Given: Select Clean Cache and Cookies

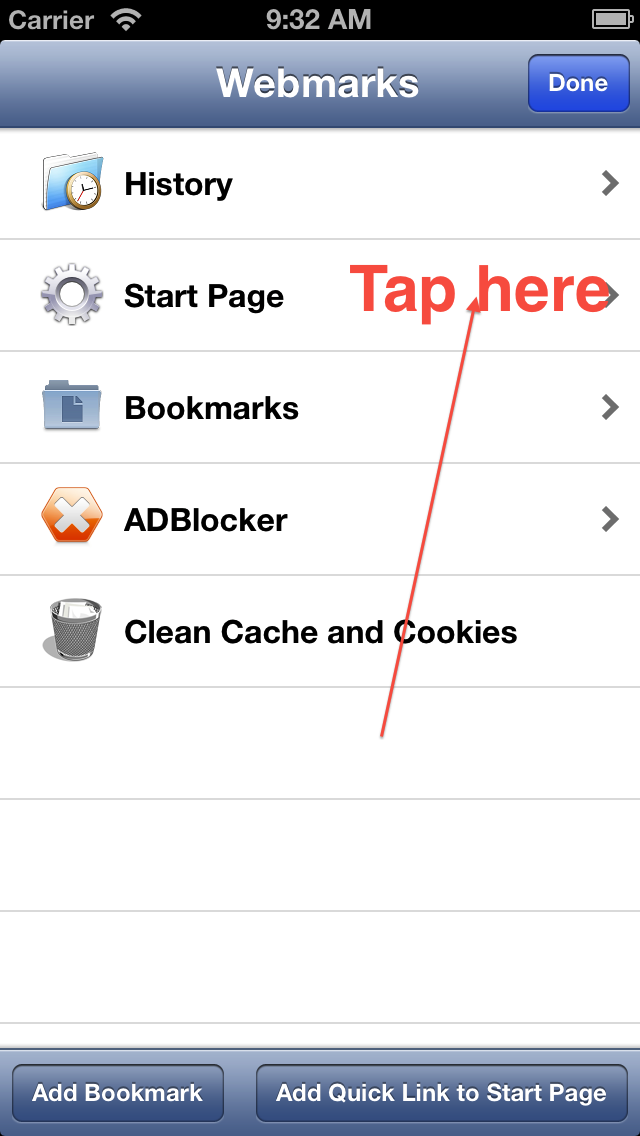Looking at the screenshot, I should click(x=320, y=632).
